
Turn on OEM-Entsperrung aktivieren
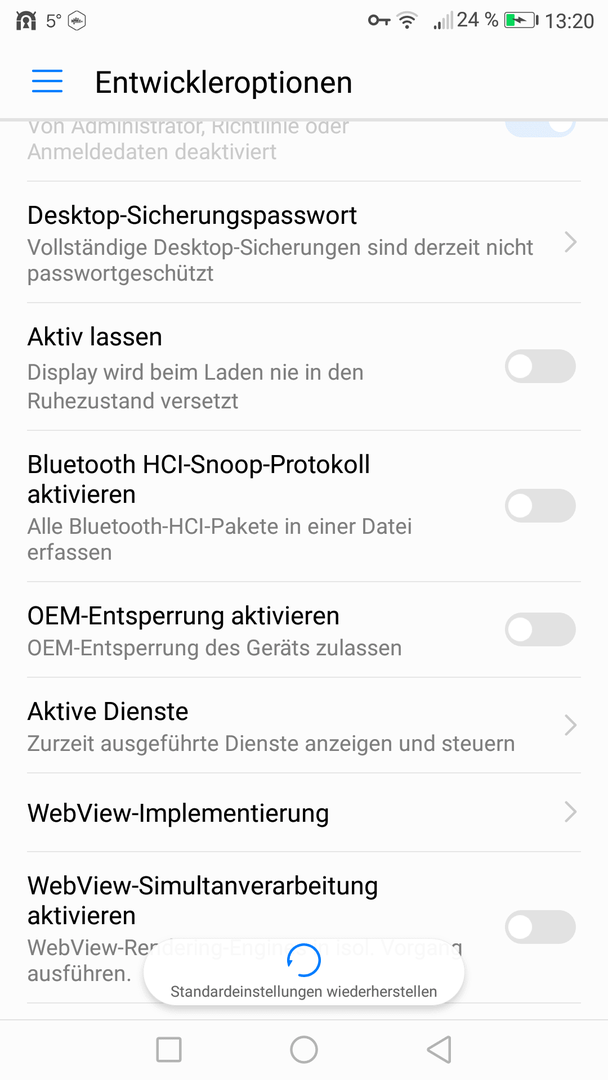click(x=540, y=630)
